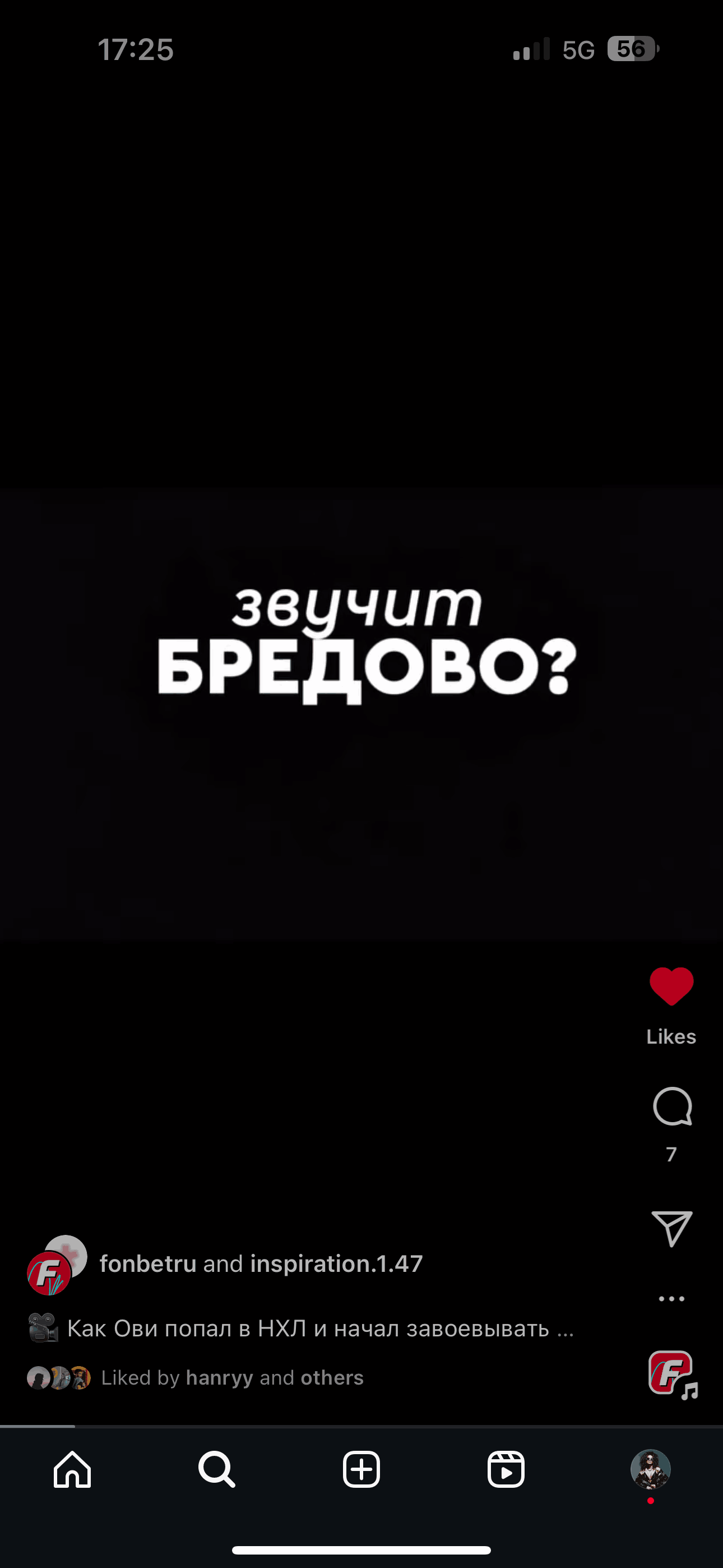
Task: Open the three-dot more options menu
Action: click(x=672, y=1299)
